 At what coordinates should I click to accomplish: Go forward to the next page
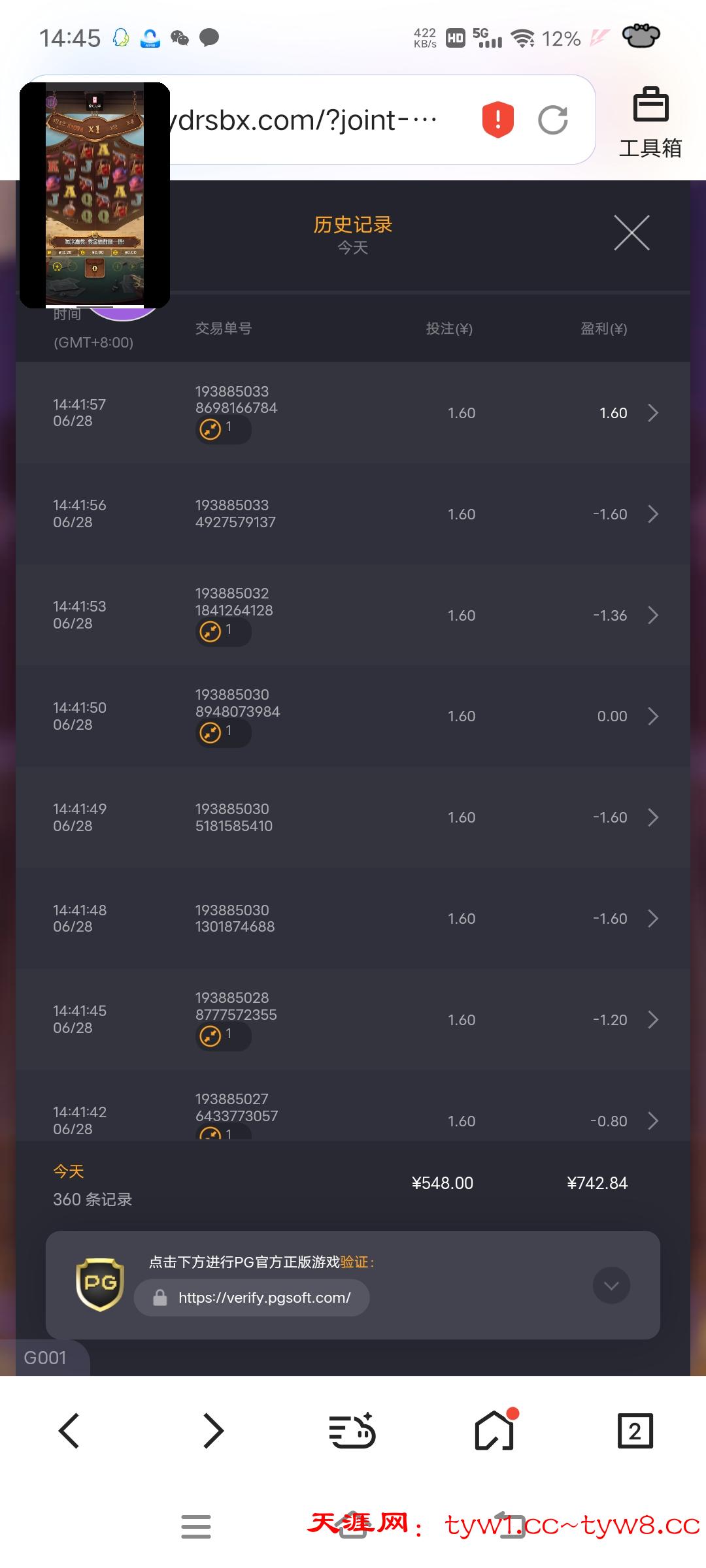[x=213, y=1431]
